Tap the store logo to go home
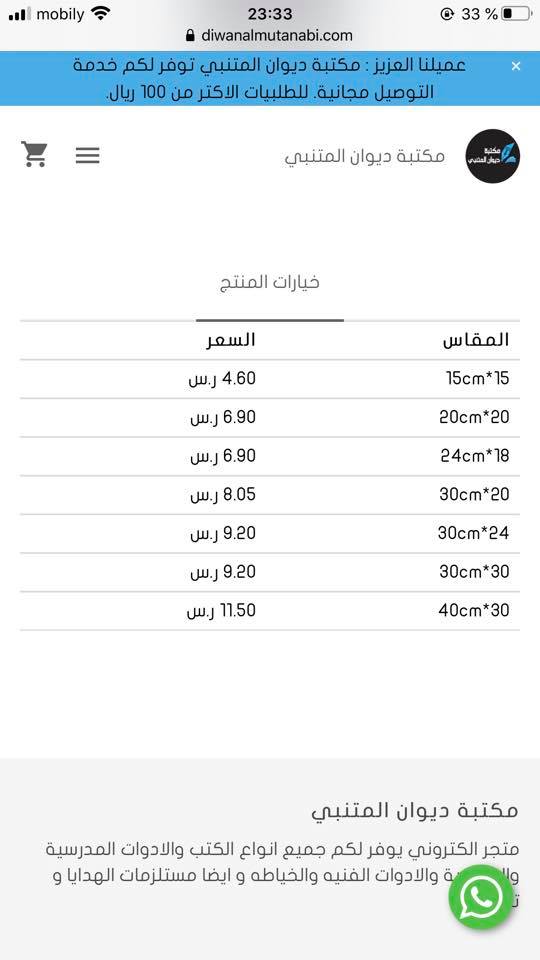The width and height of the screenshot is (540, 960). tap(492, 156)
